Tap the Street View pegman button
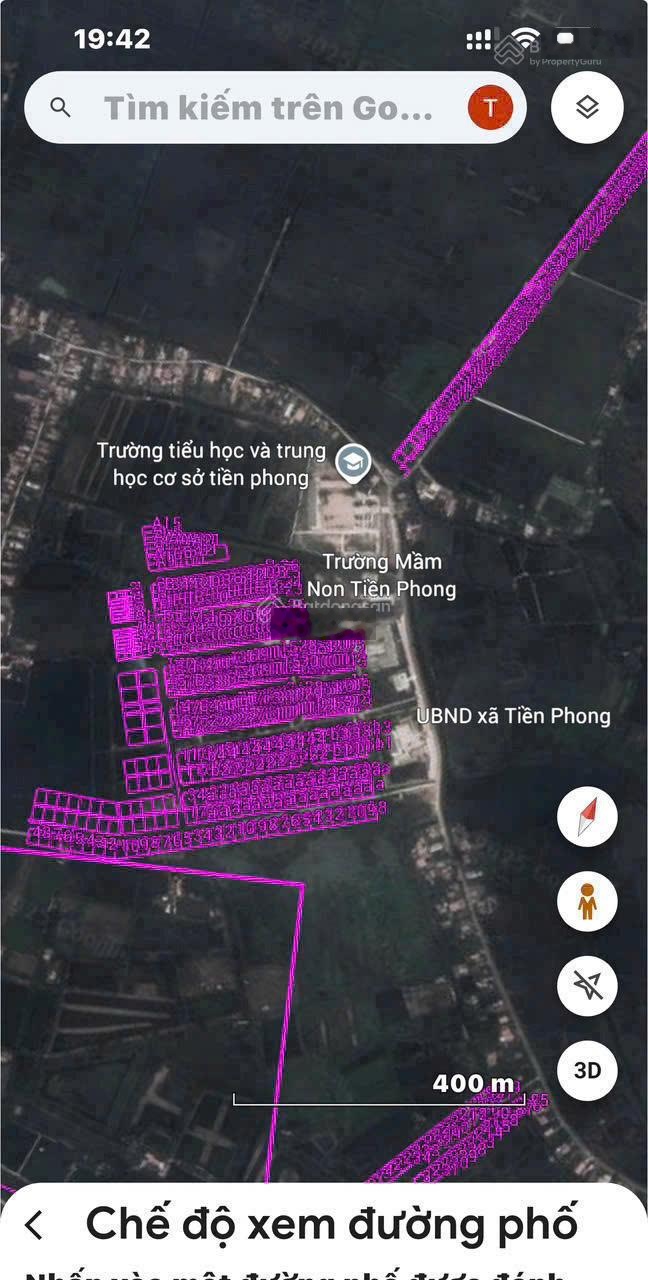The width and height of the screenshot is (648, 1280). pos(587,902)
